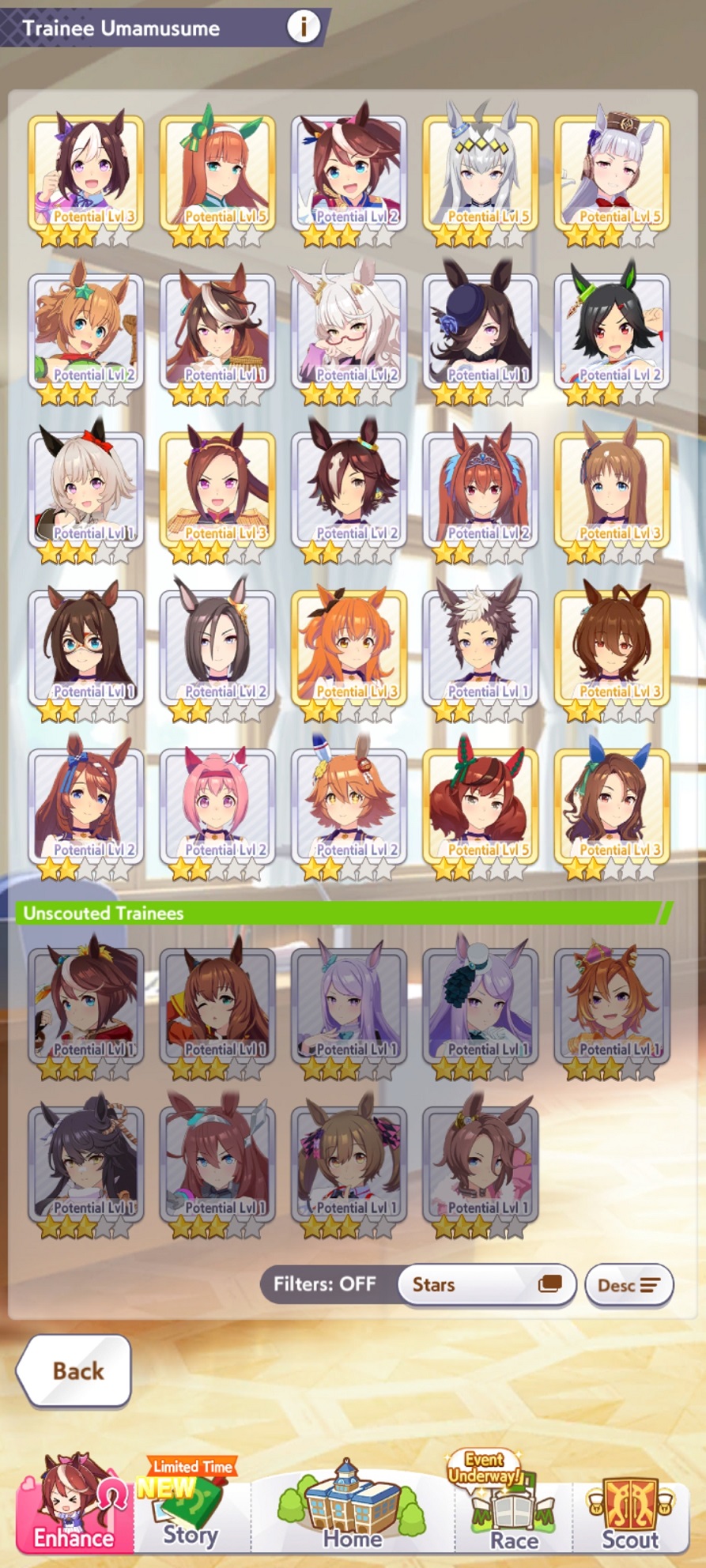Open the info icon beside Trainee Umamusume
Image resolution: width=706 pixels, height=1568 pixels.
[x=303, y=27]
